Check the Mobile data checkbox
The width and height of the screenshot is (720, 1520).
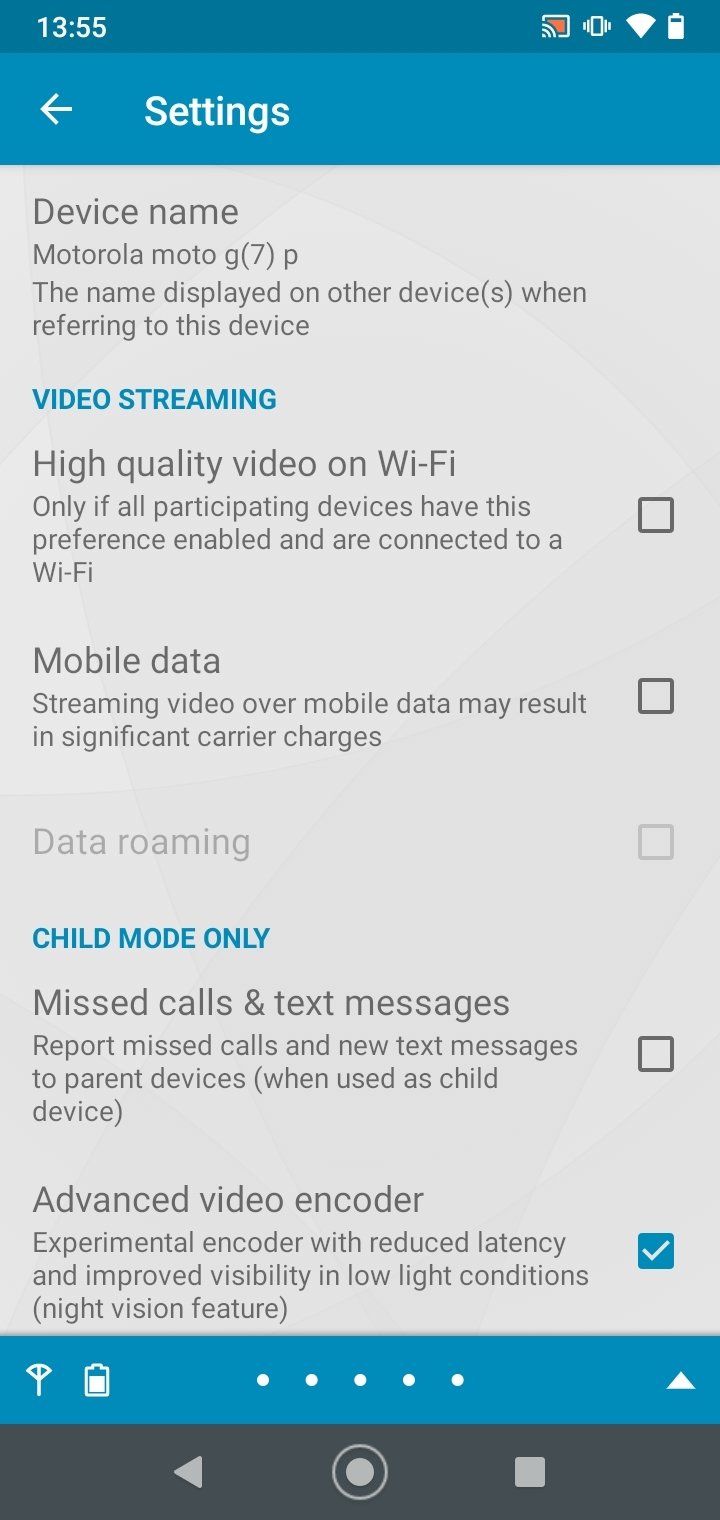656,696
